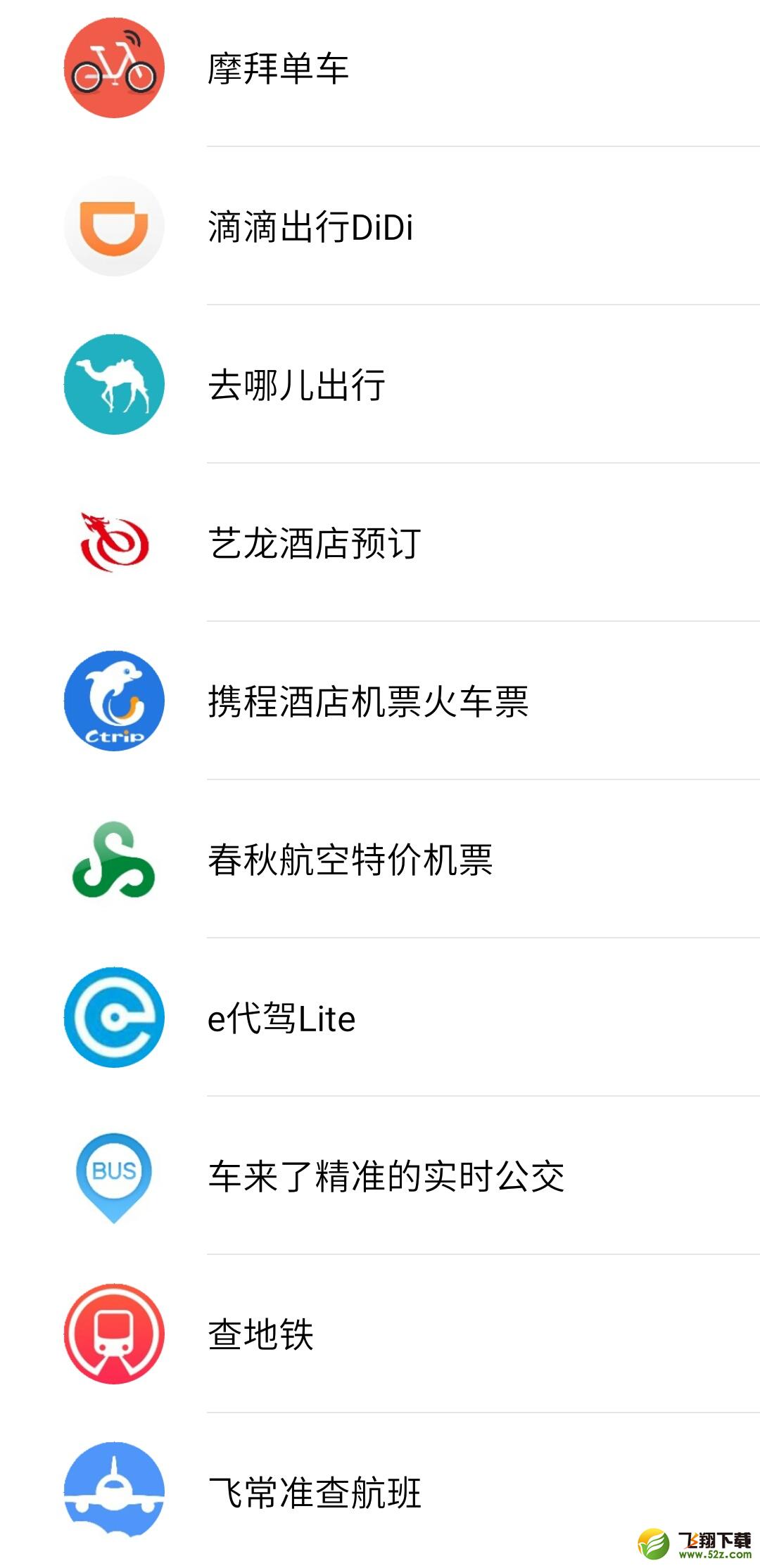Image resolution: width=760 pixels, height=1568 pixels.
Task: Open 车来了精准的实时公交
Action: [380, 1175]
